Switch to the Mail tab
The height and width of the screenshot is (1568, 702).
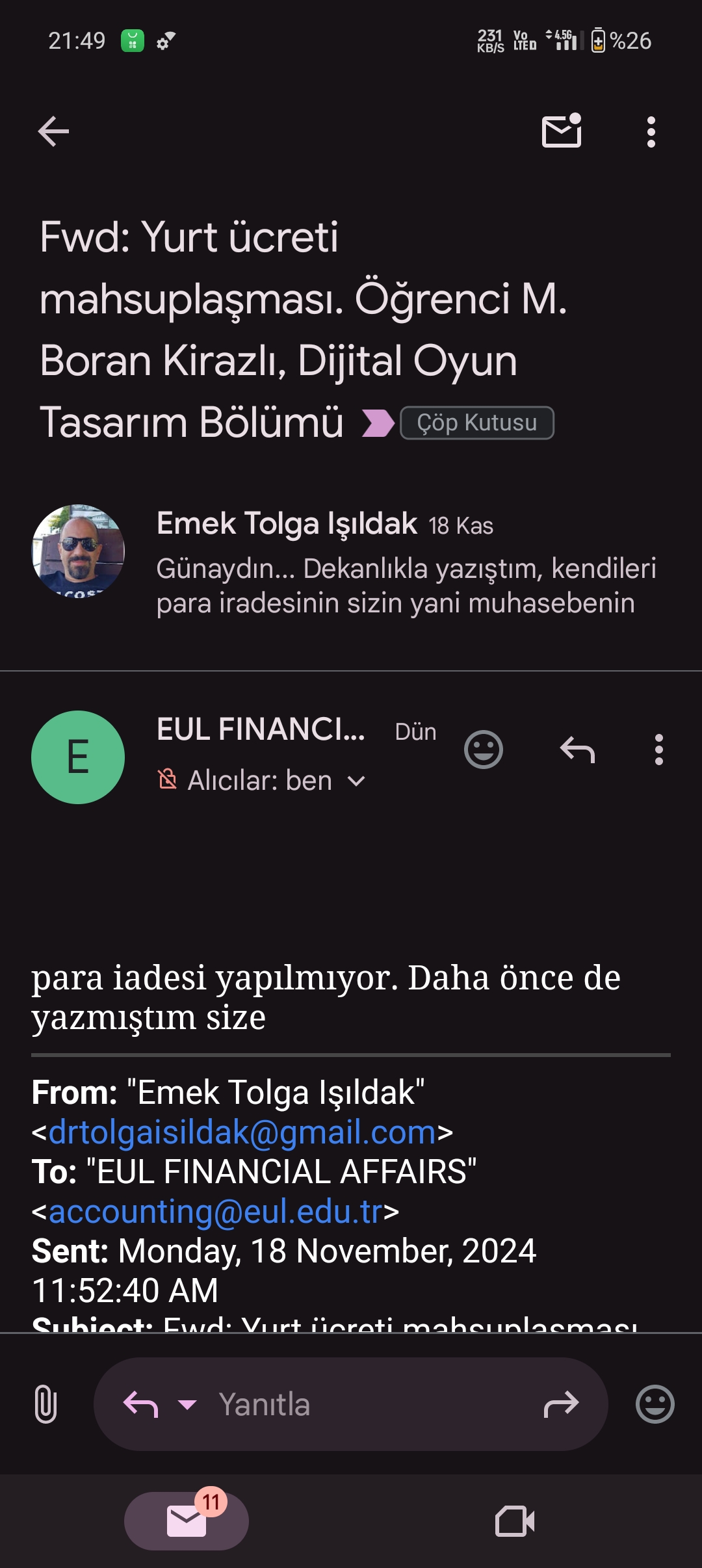[x=187, y=1521]
